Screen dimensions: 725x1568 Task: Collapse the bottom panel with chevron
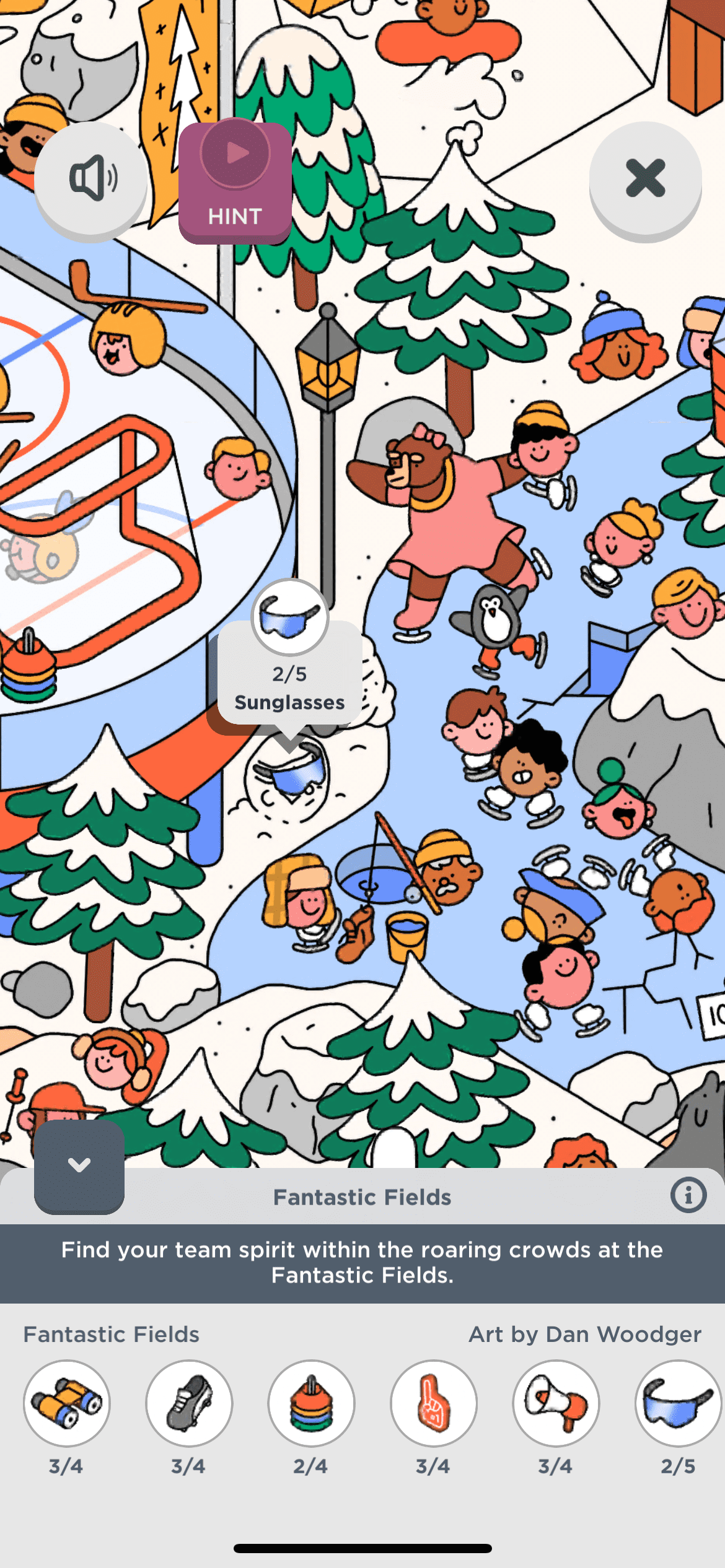click(79, 1165)
